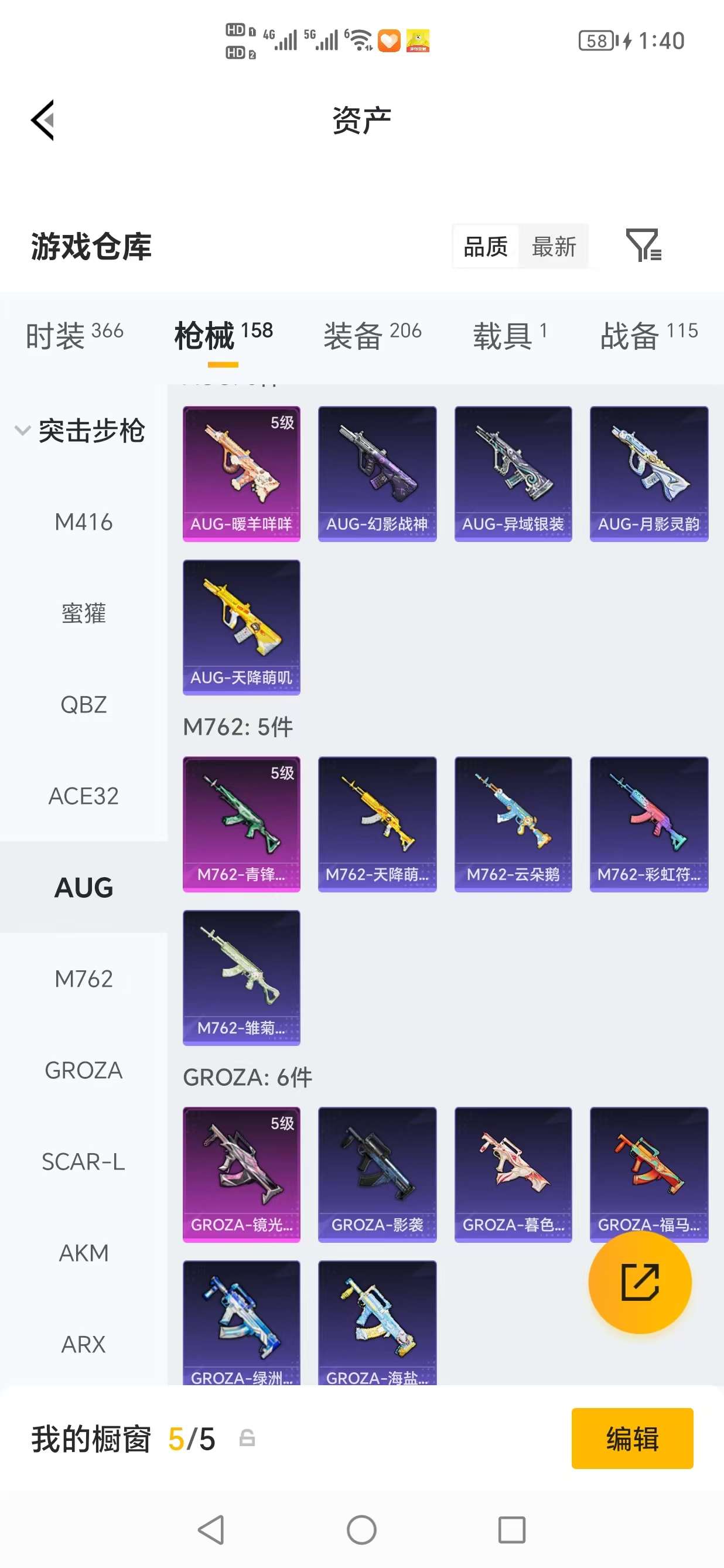
Task: Tap 编辑 to edit my showcase
Action: click(x=631, y=1439)
